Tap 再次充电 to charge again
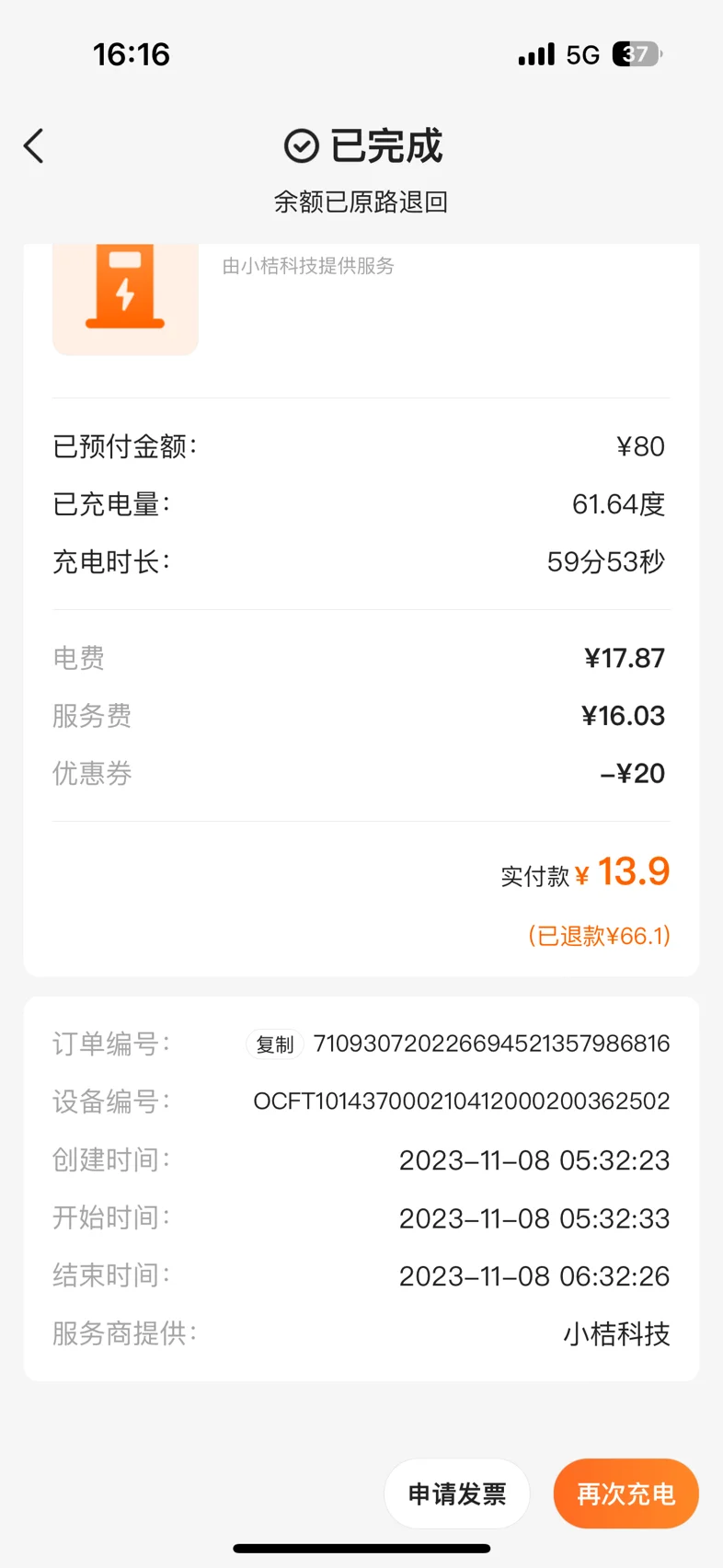Screen dimensions: 723x1568 [626, 1493]
